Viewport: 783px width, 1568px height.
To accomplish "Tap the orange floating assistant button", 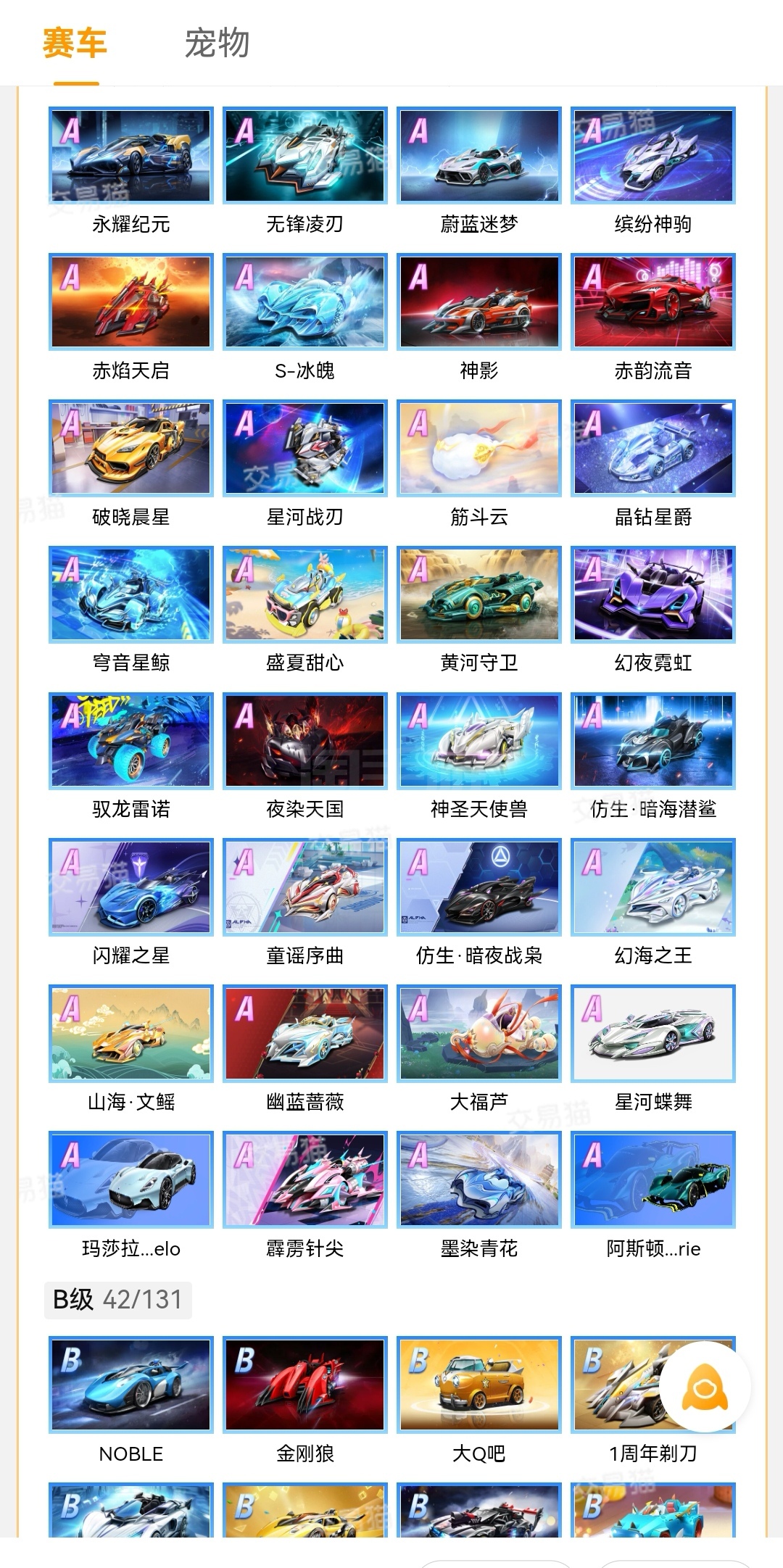I will [x=705, y=1386].
